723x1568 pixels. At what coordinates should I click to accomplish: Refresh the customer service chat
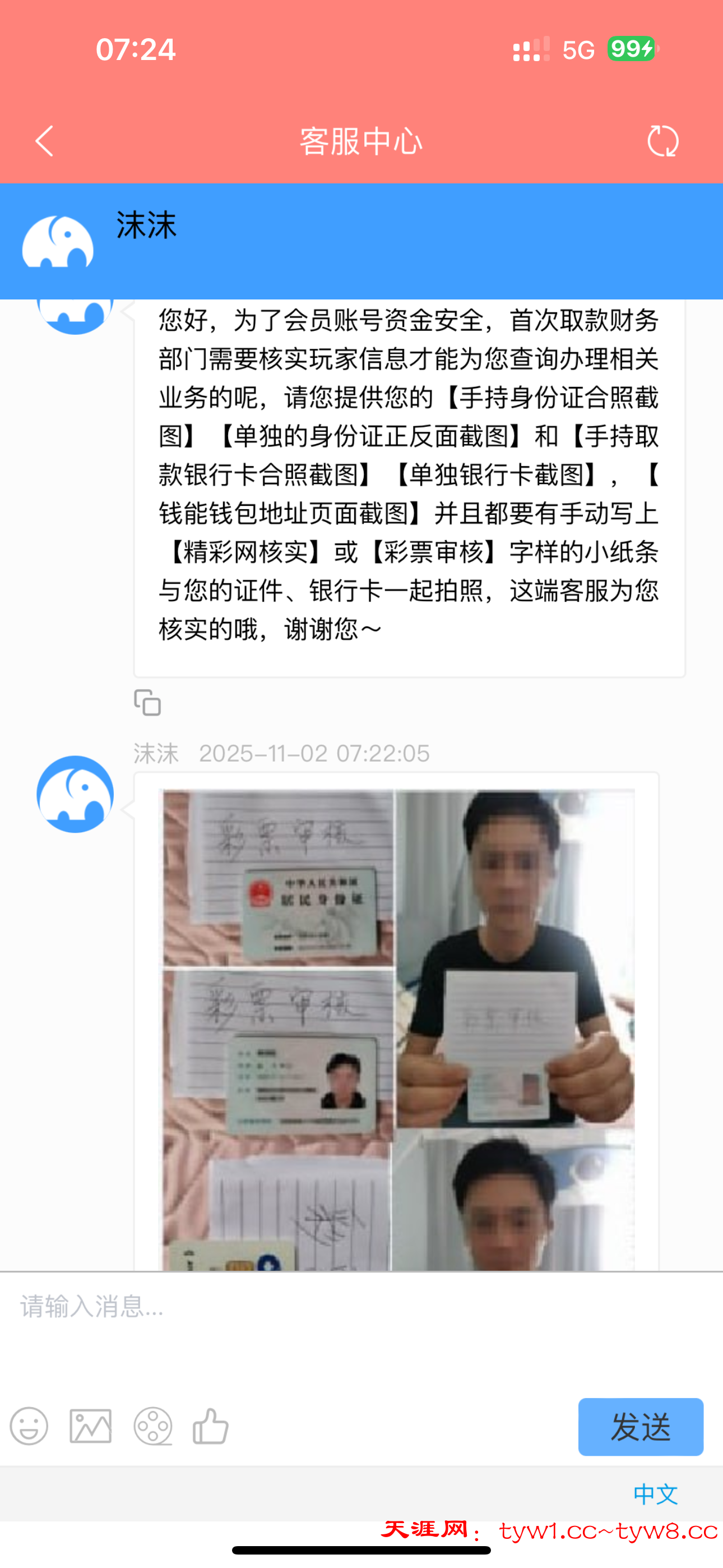point(662,141)
